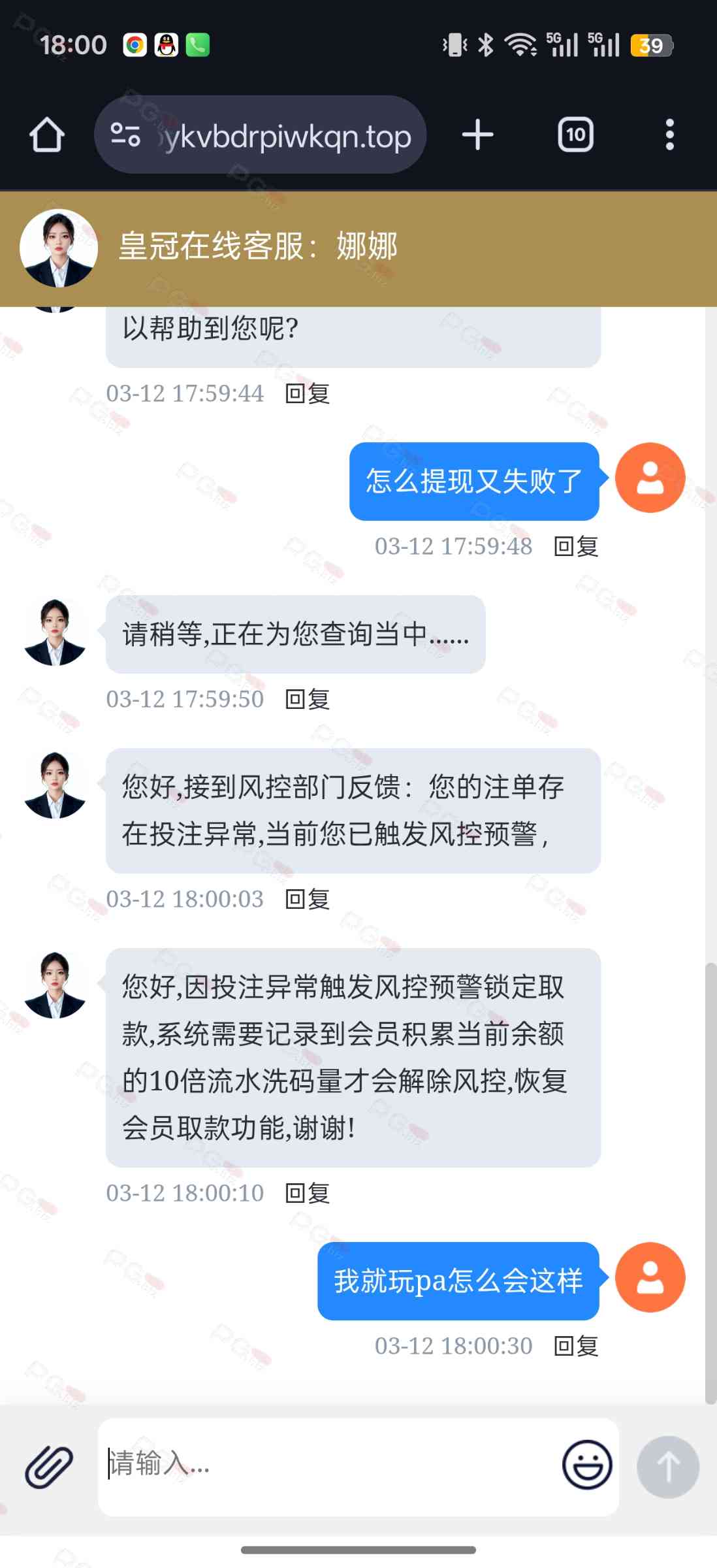Reply to message sent at 18:00:30
717x1568 pixels.
point(576,1347)
